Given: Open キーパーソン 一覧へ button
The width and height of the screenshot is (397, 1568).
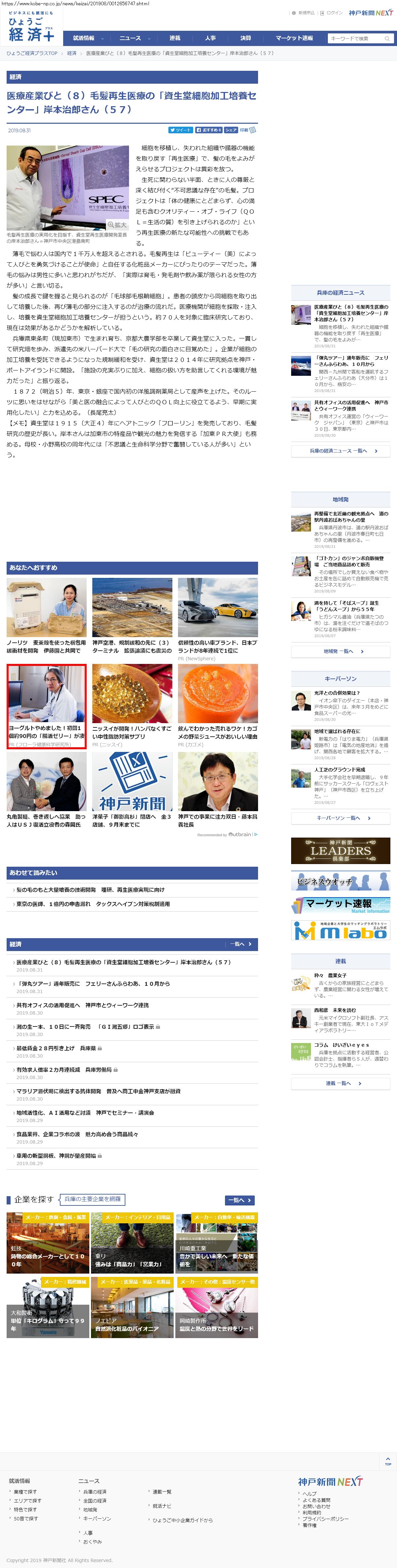Looking at the screenshot, I should [x=340, y=818].
